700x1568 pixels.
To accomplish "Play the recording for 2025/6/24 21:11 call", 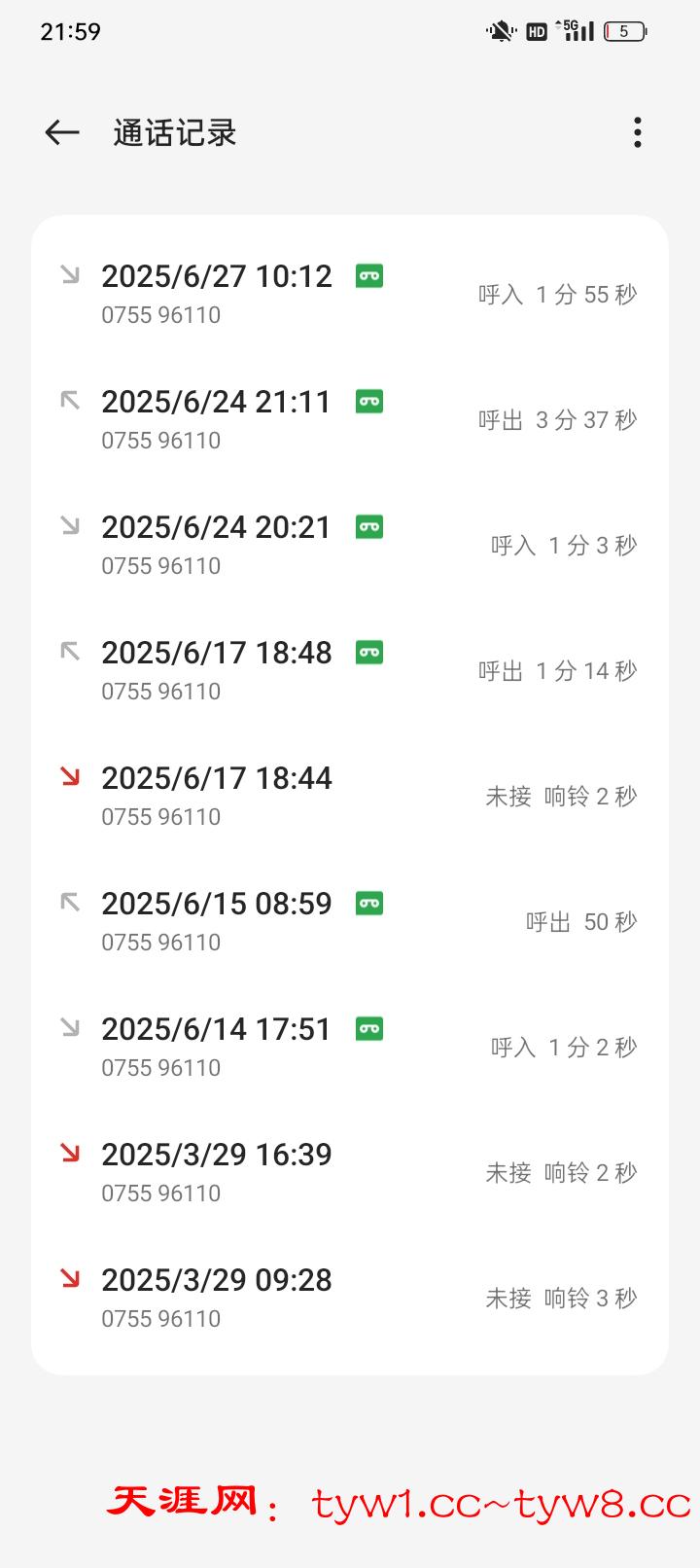I will pos(369,402).
